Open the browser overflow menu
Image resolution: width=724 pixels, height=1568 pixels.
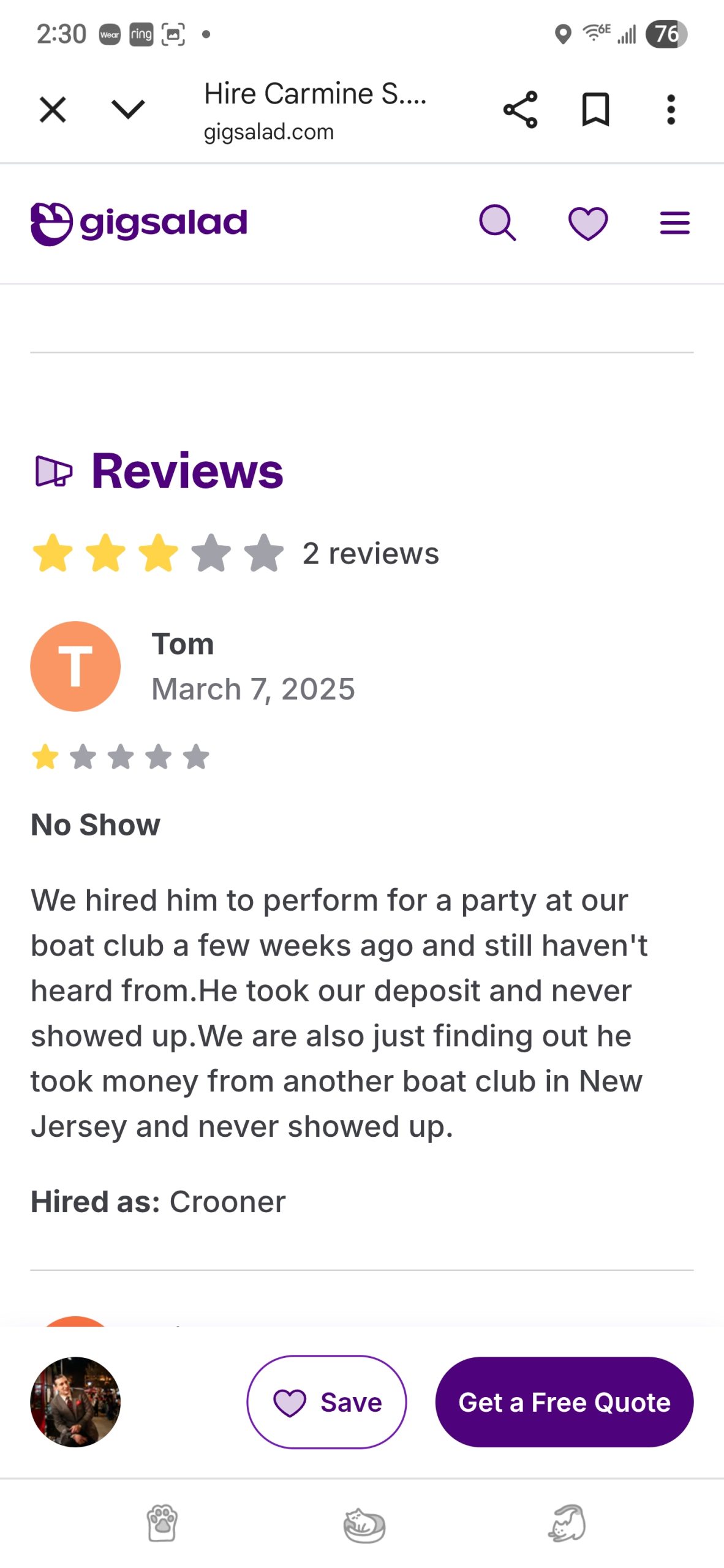(671, 110)
